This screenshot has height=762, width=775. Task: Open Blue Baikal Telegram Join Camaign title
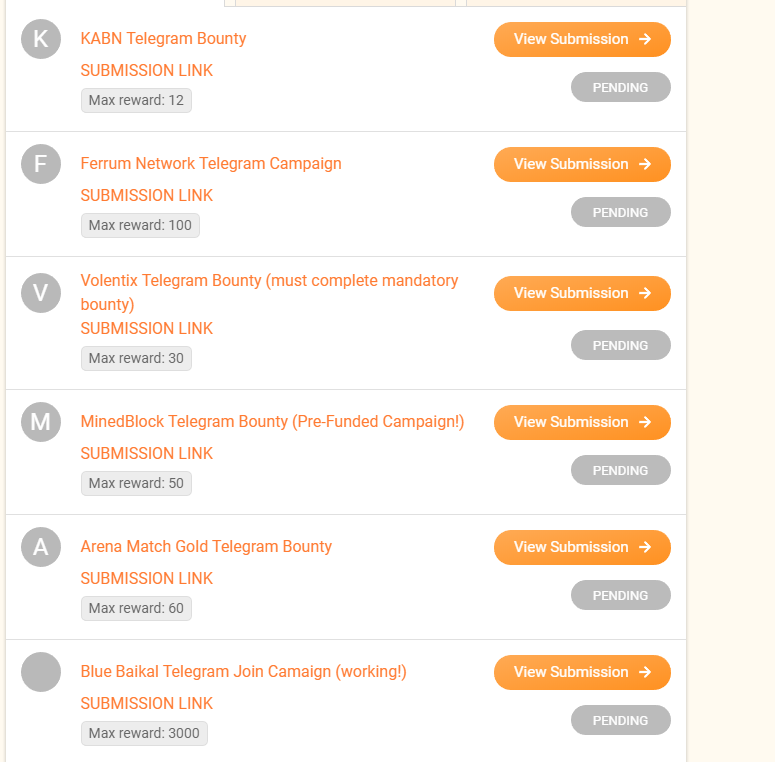click(x=243, y=672)
